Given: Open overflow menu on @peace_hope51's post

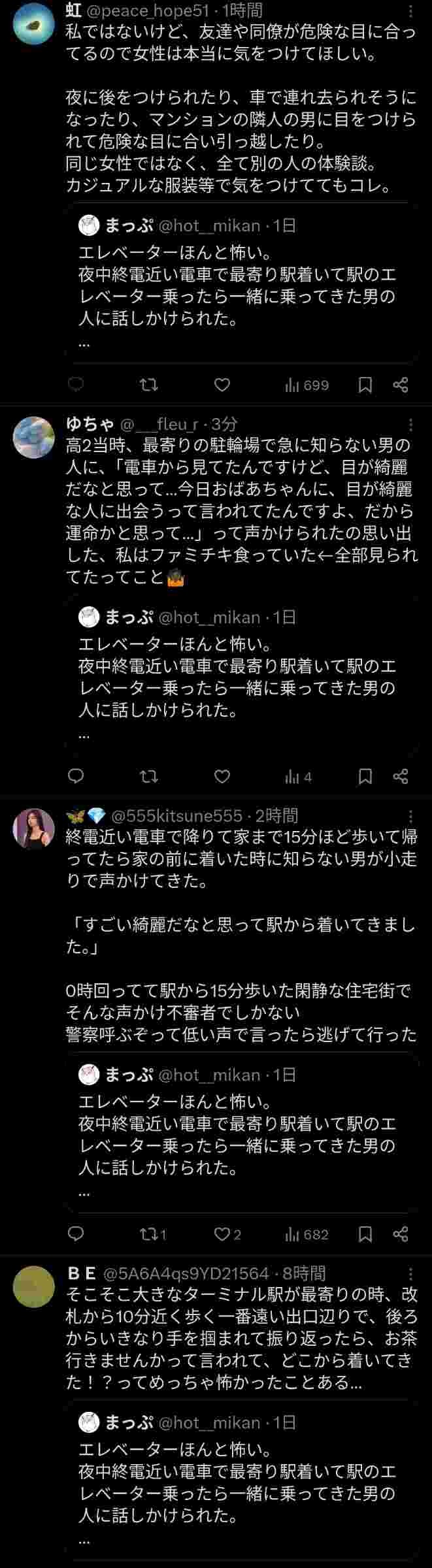Looking at the screenshot, I should (410, 12).
